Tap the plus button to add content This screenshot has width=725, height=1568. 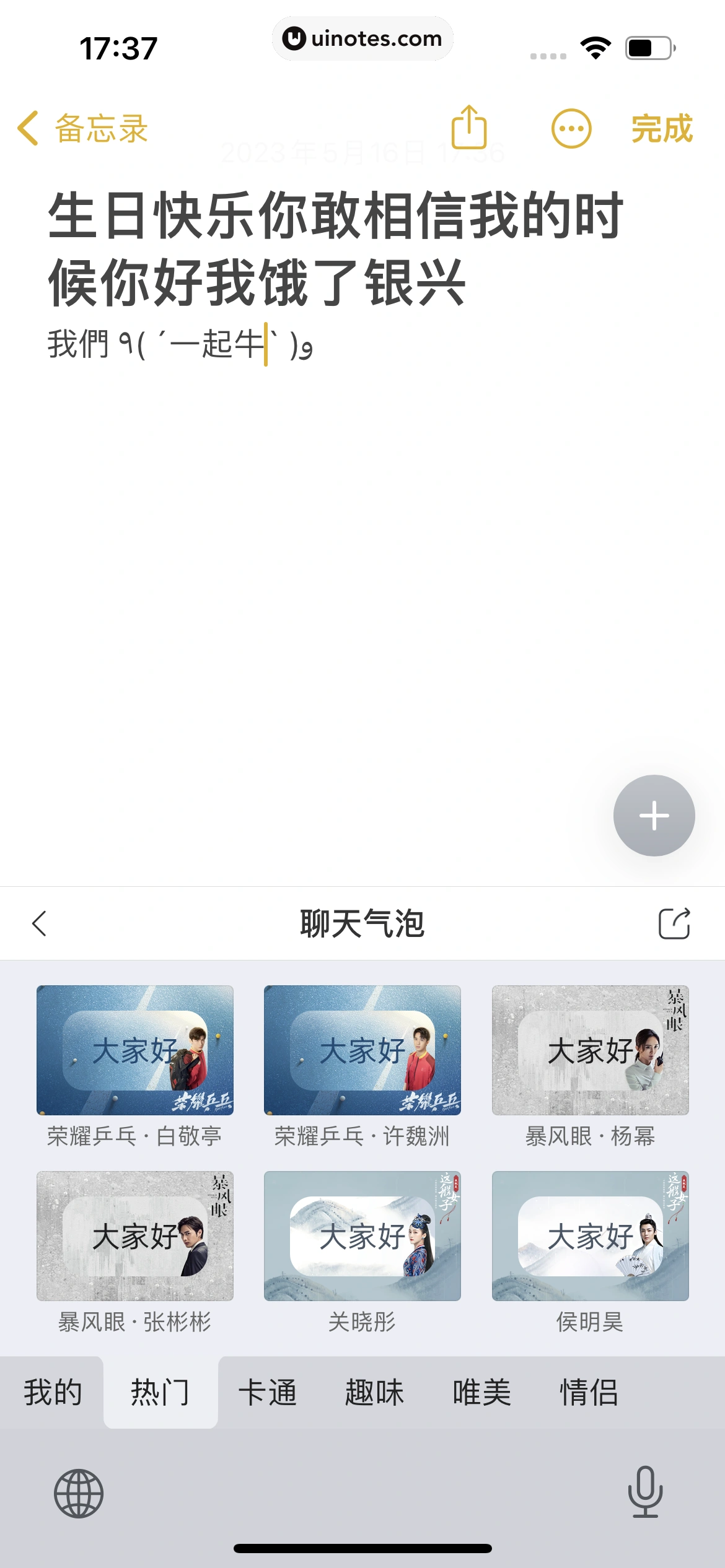coord(654,816)
